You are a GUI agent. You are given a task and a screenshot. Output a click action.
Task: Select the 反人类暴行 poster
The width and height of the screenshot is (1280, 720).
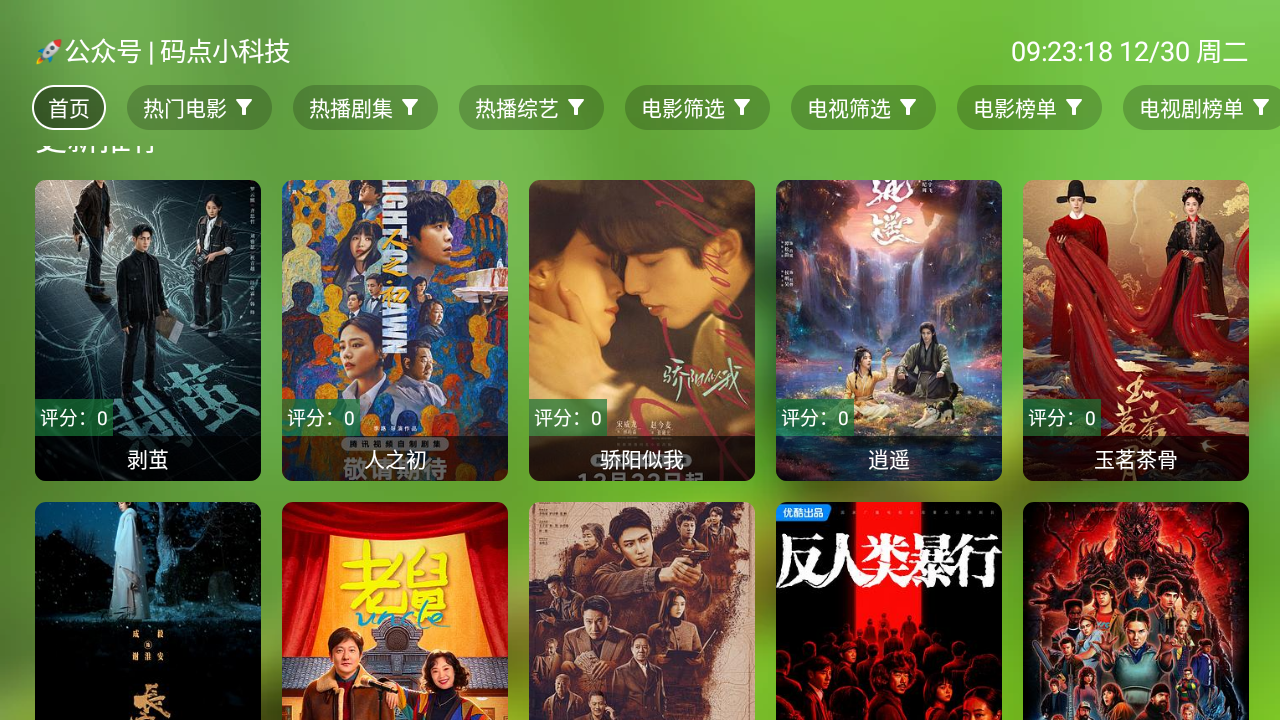tap(889, 610)
